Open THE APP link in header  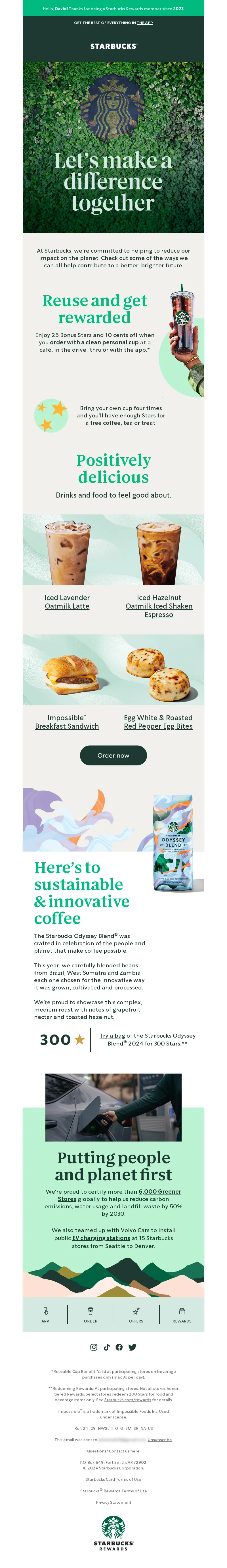145,23
